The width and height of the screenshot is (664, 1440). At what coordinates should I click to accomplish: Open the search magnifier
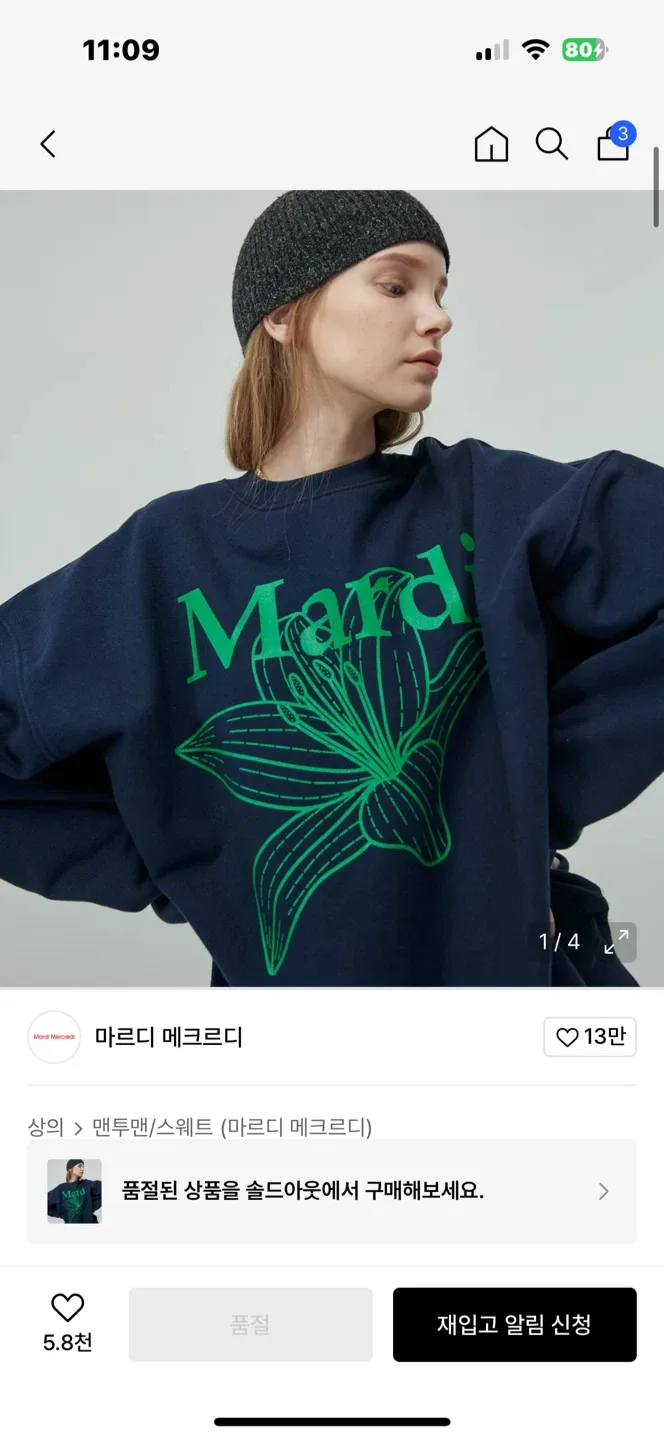(x=551, y=144)
